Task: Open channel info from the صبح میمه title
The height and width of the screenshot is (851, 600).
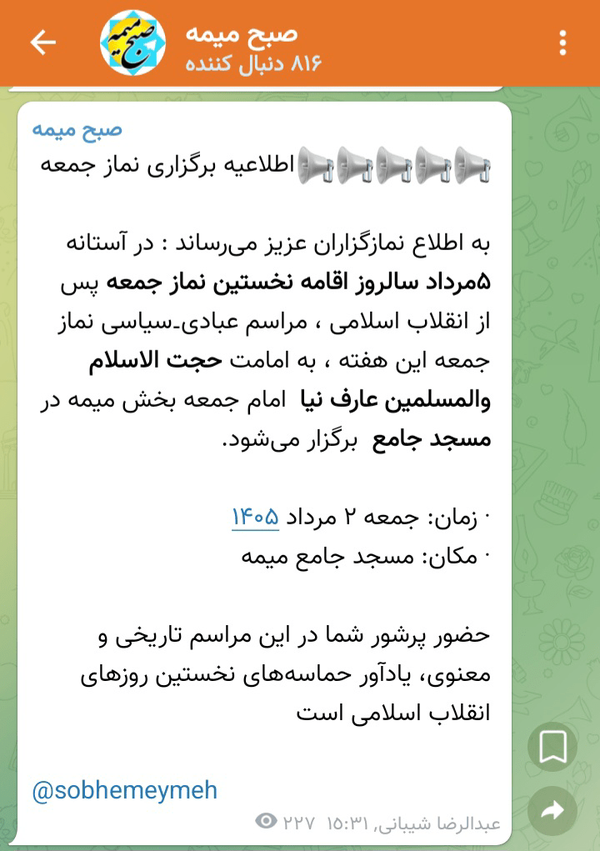Action: coord(242,34)
